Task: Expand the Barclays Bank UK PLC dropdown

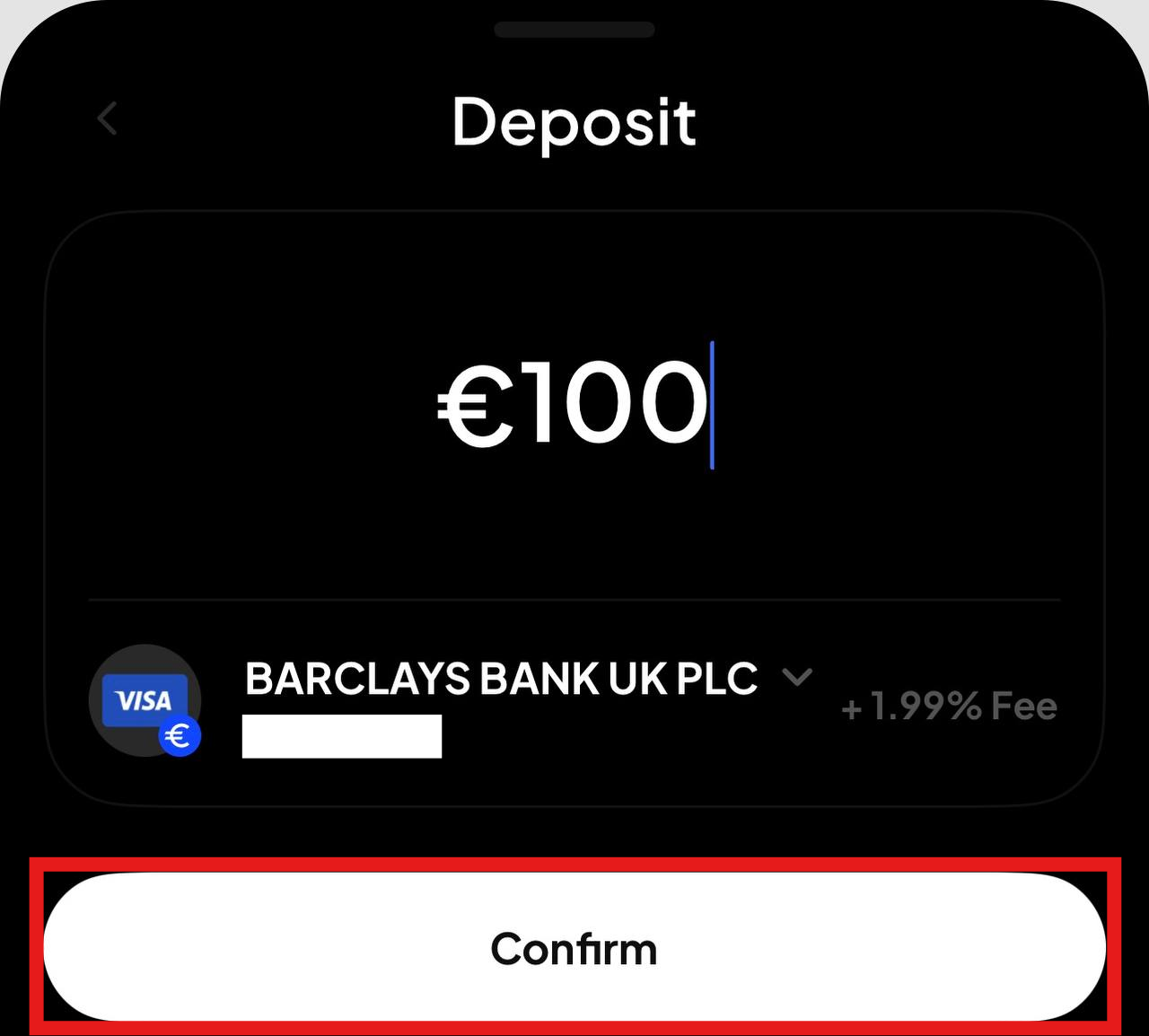Action: pos(797,676)
